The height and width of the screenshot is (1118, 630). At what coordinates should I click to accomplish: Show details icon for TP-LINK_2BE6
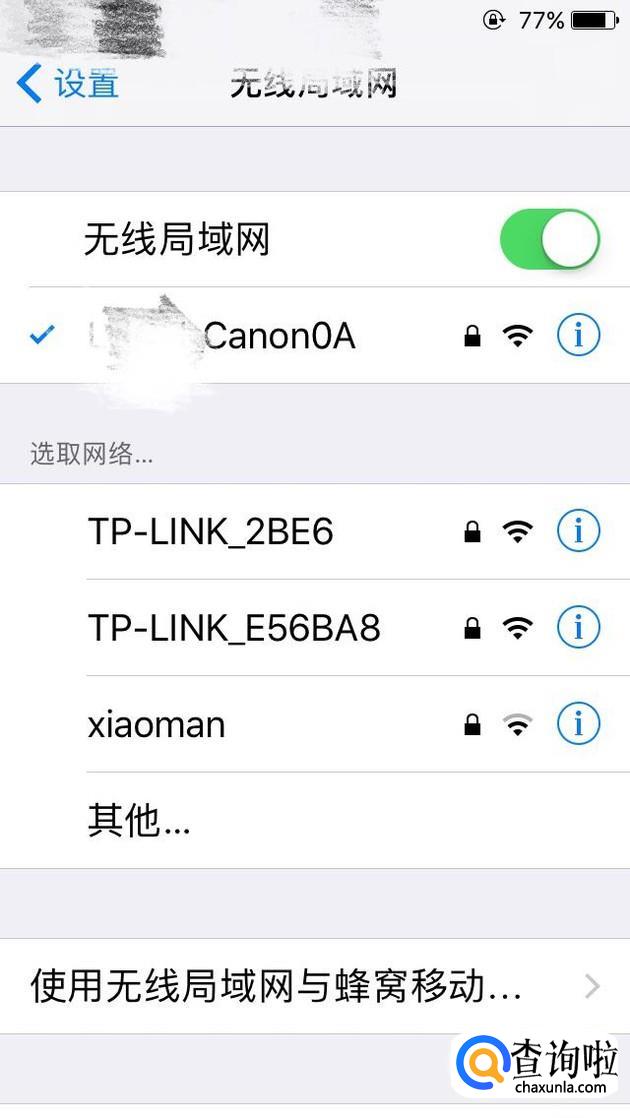click(578, 532)
